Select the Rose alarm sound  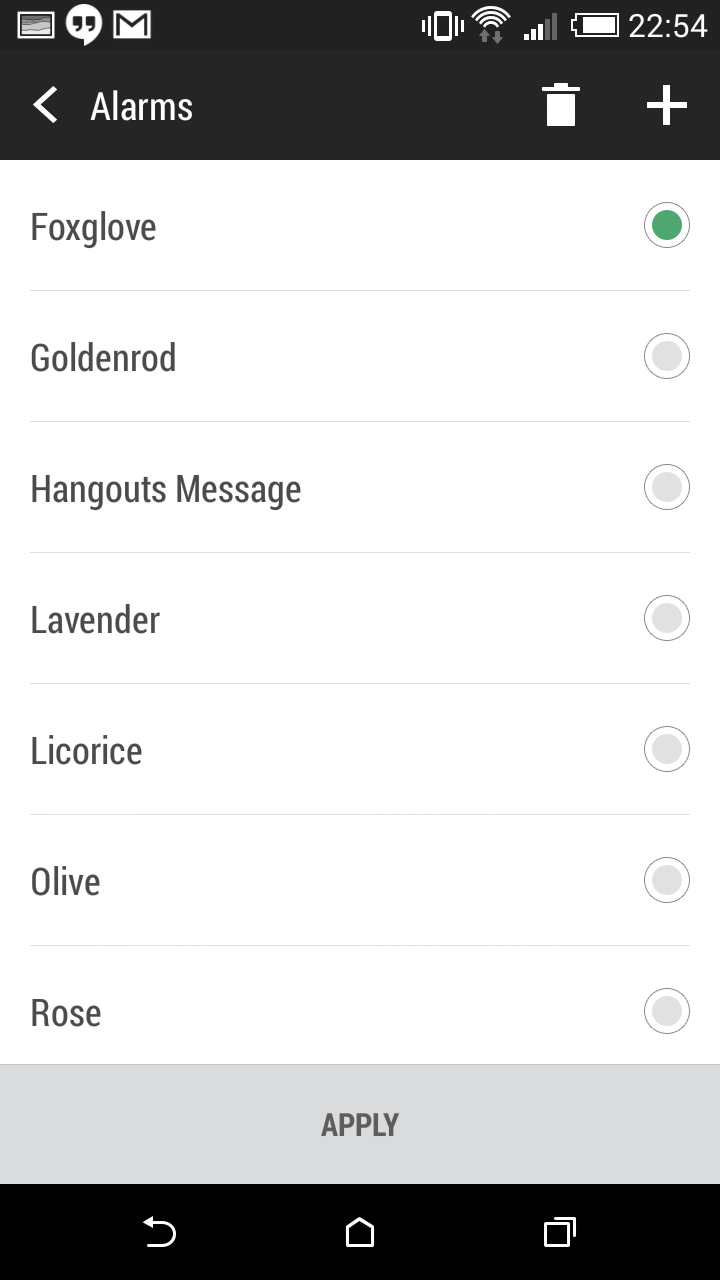click(x=360, y=1006)
